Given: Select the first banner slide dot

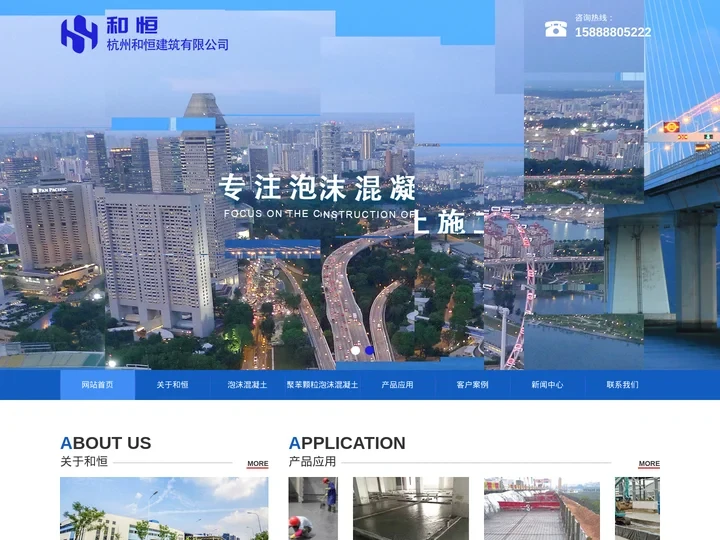Looking at the screenshot, I should [355, 351].
